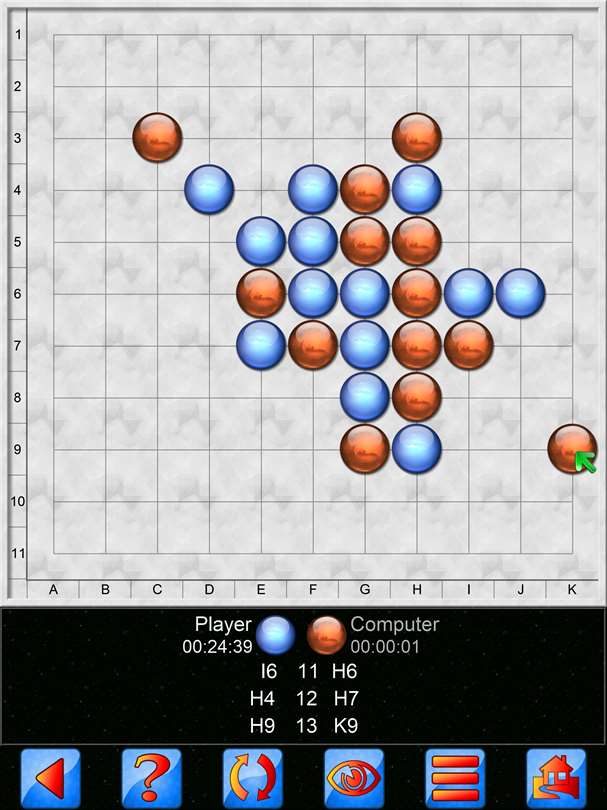Place a stone on empty intersection G3
The width and height of the screenshot is (607, 810).
pyautogui.click(x=365, y=137)
